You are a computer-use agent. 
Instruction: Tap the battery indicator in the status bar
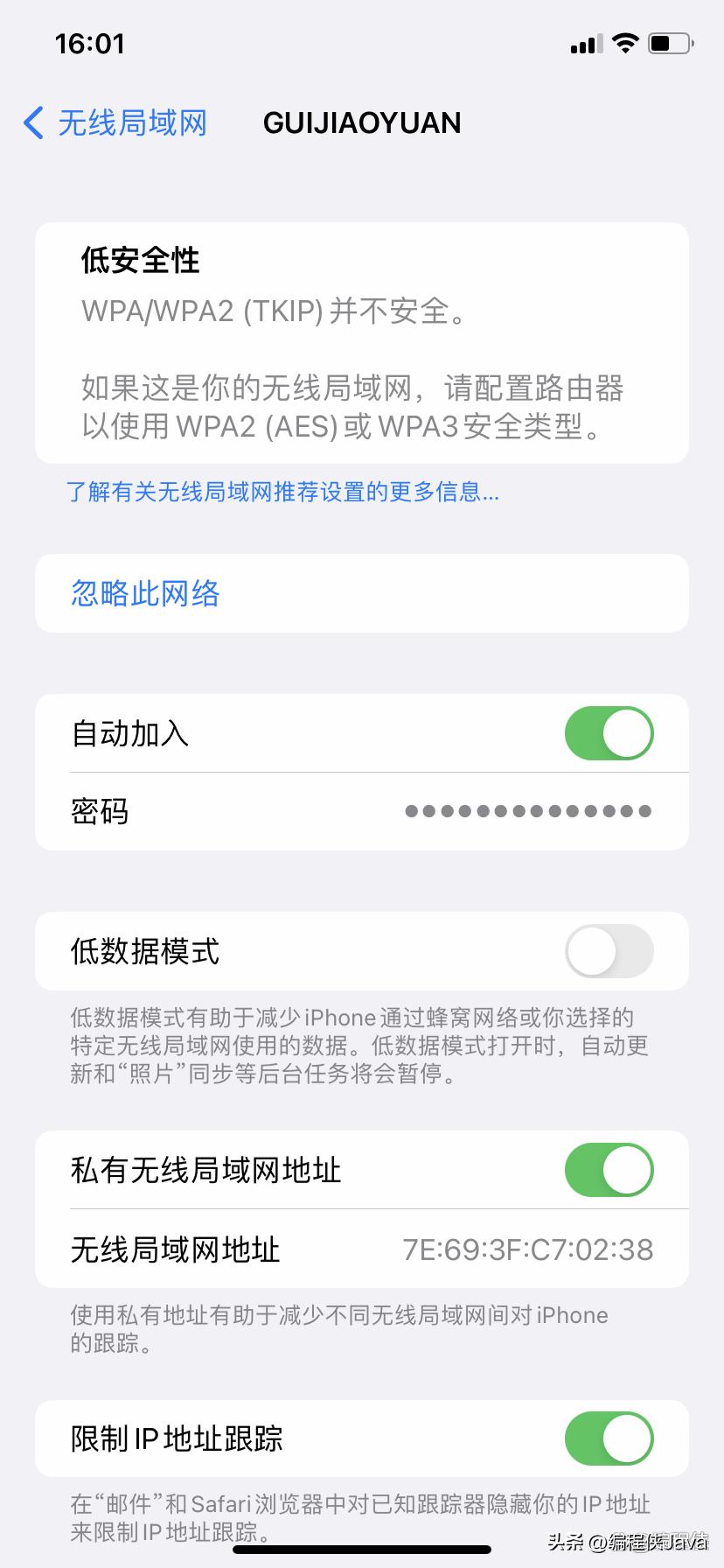click(x=669, y=42)
